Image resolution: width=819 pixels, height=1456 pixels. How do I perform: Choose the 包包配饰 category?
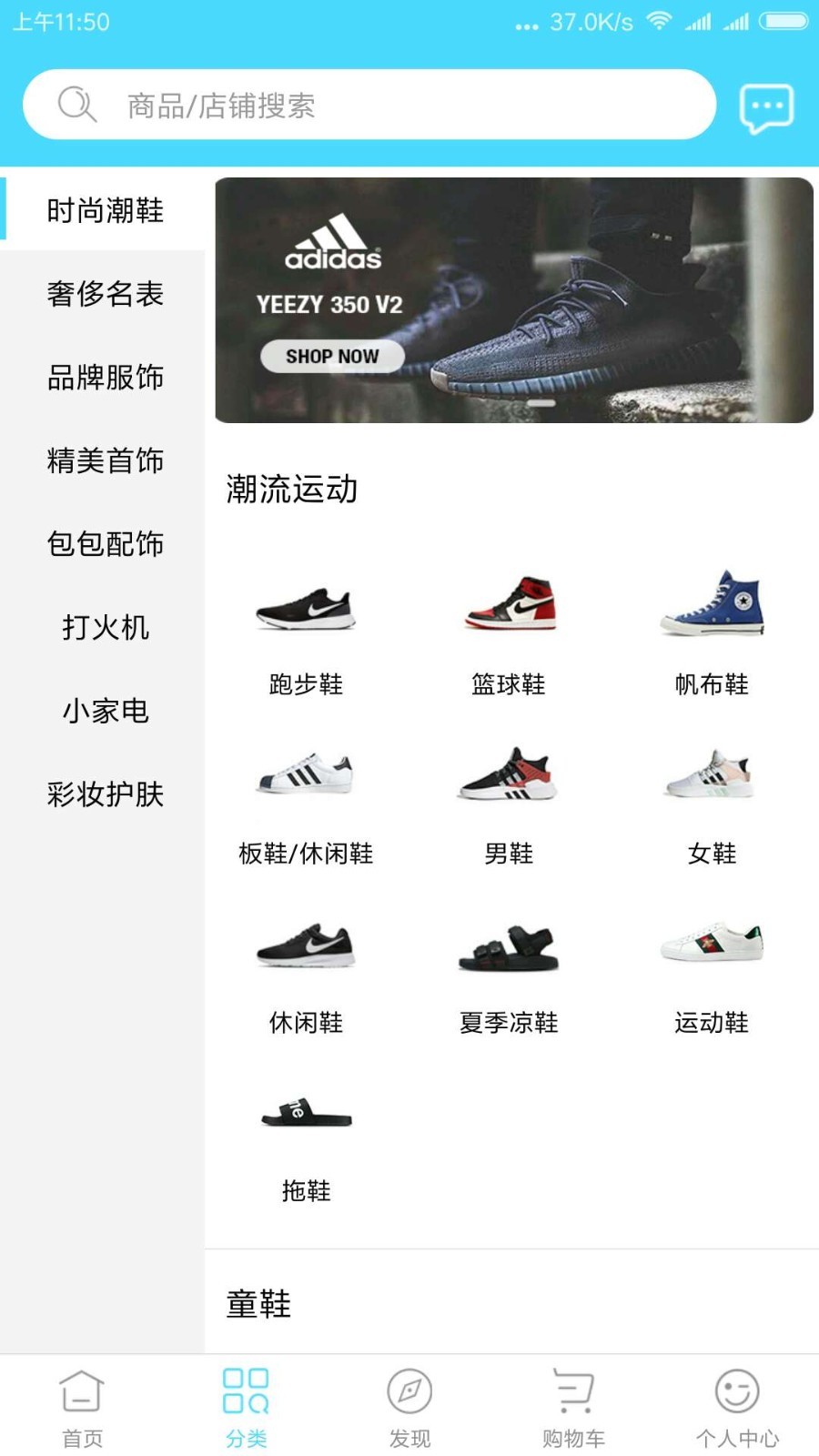click(105, 544)
